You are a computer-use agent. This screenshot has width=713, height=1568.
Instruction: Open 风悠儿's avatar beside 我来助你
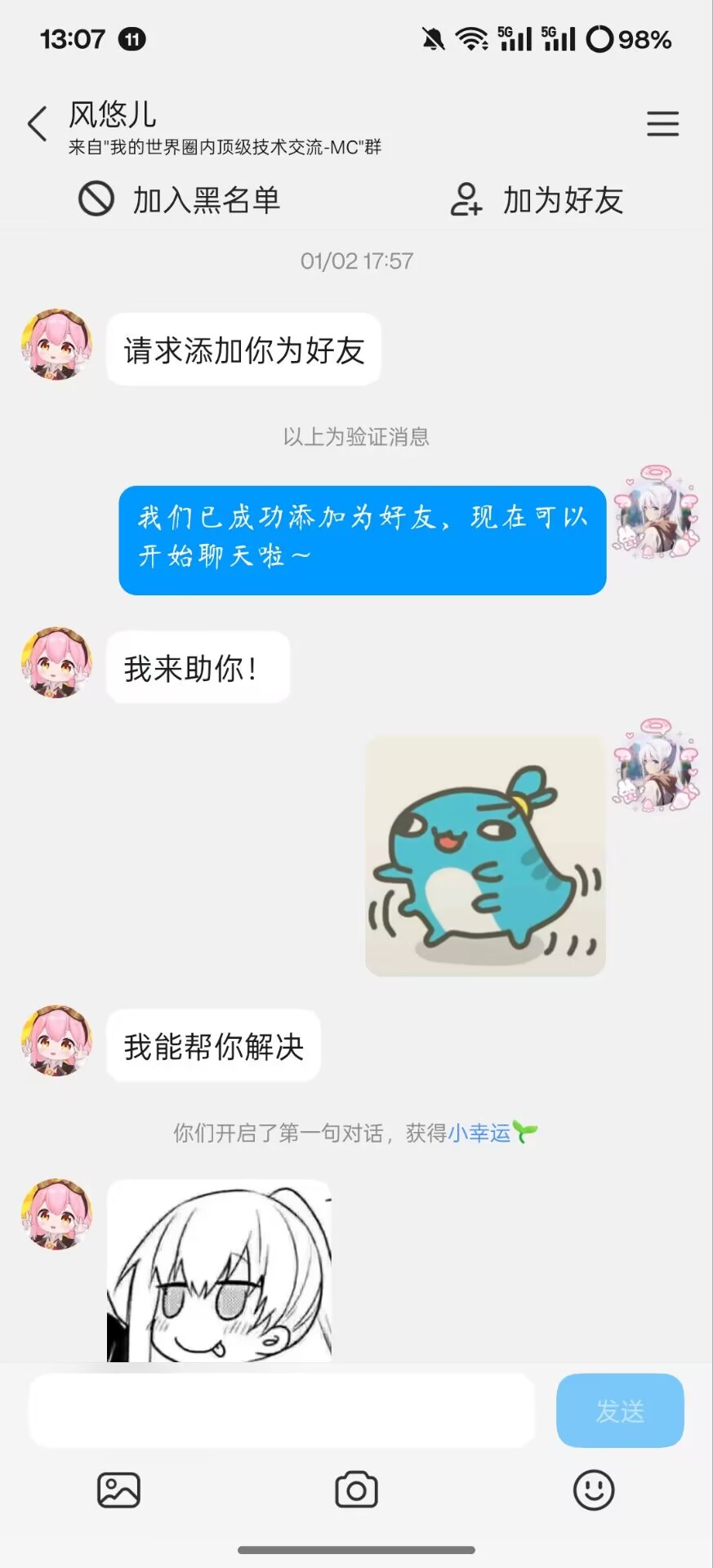(56, 663)
